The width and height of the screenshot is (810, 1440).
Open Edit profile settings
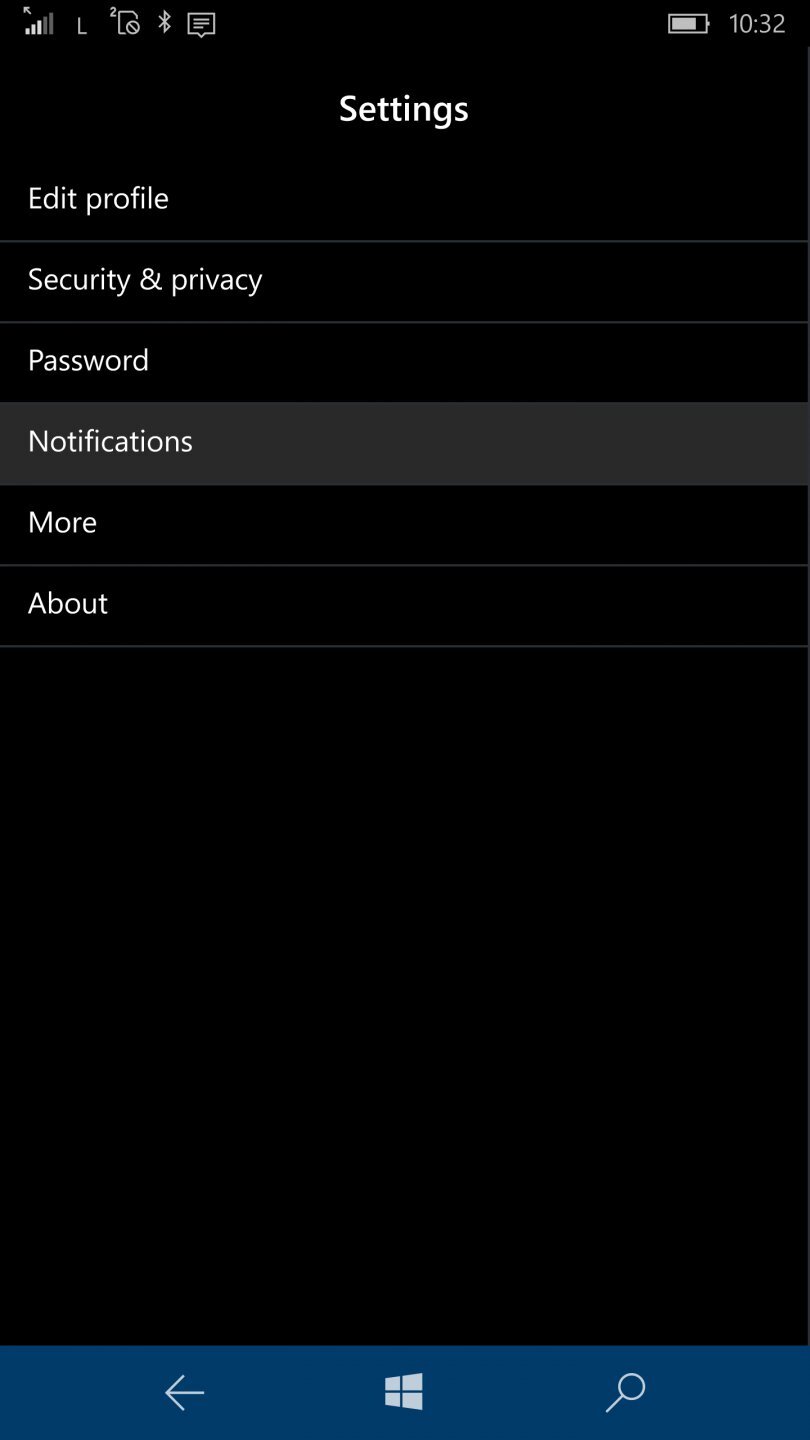tap(98, 199)
